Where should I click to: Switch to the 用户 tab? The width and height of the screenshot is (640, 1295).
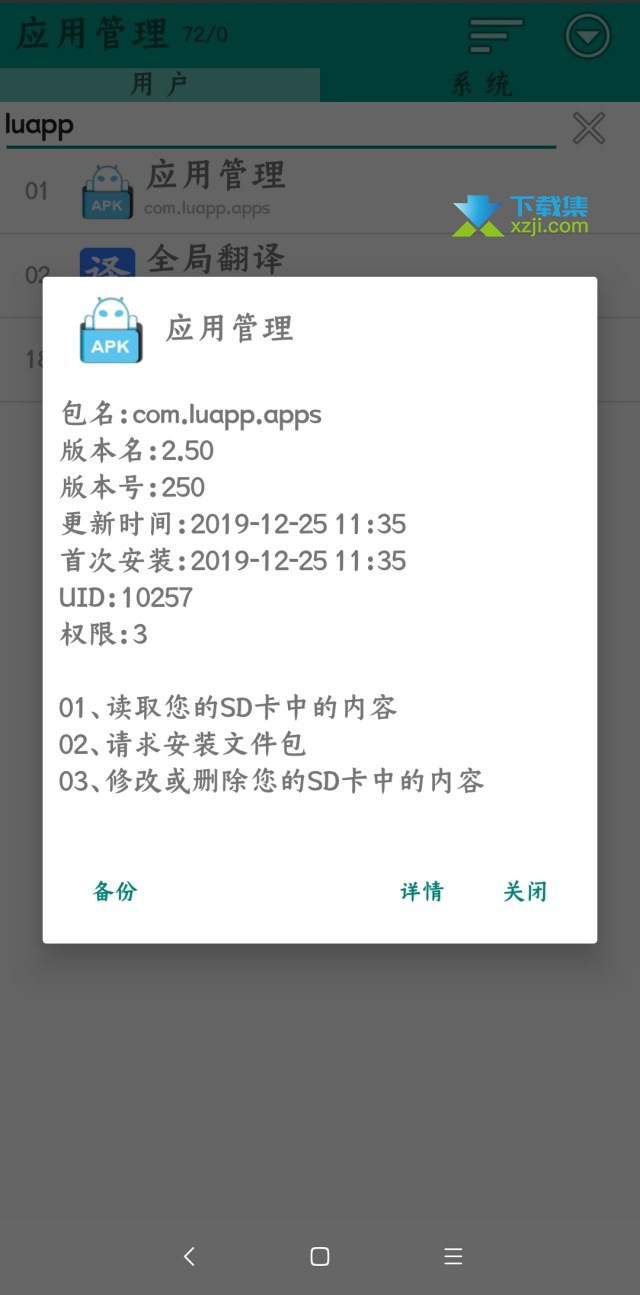[160, 85]
